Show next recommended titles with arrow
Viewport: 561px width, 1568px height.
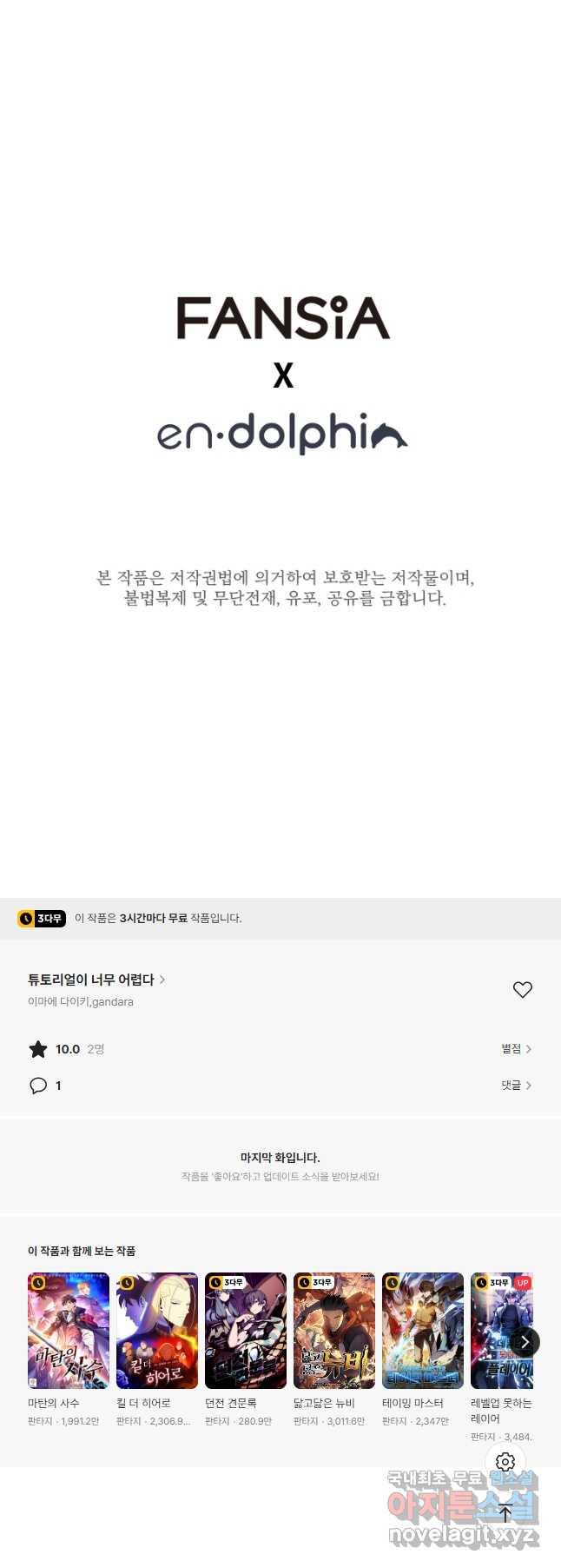tap(525, 1342)
